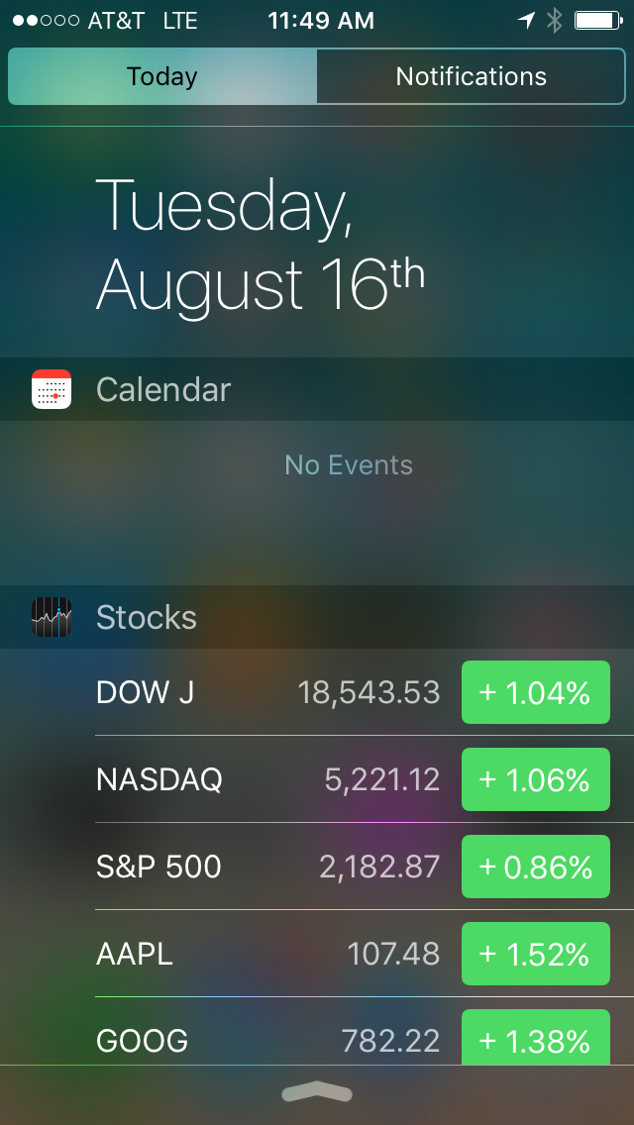Screen dimensions: 634x1125
Task: Open the Stocks widget header
Action: 146,617
